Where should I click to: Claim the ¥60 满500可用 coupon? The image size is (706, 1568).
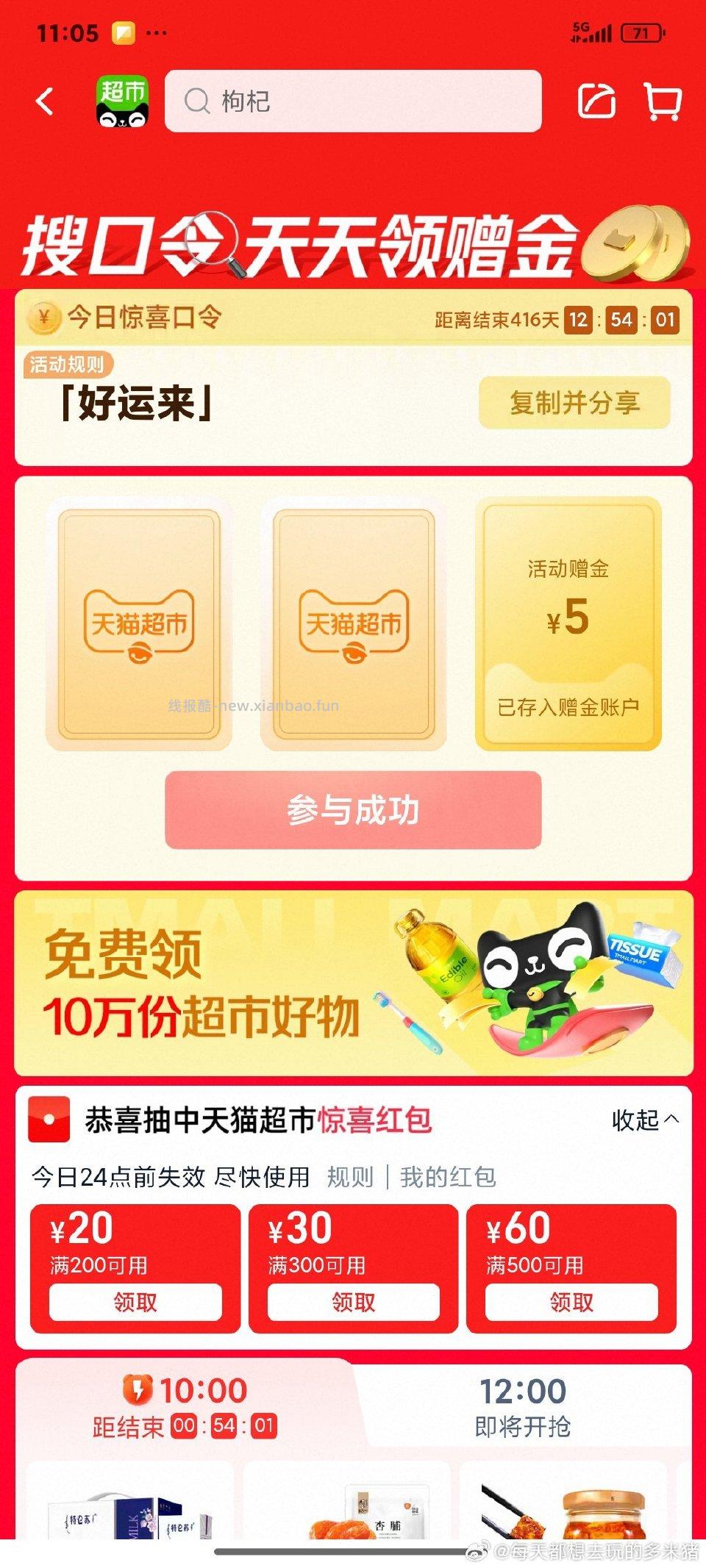571,1302
